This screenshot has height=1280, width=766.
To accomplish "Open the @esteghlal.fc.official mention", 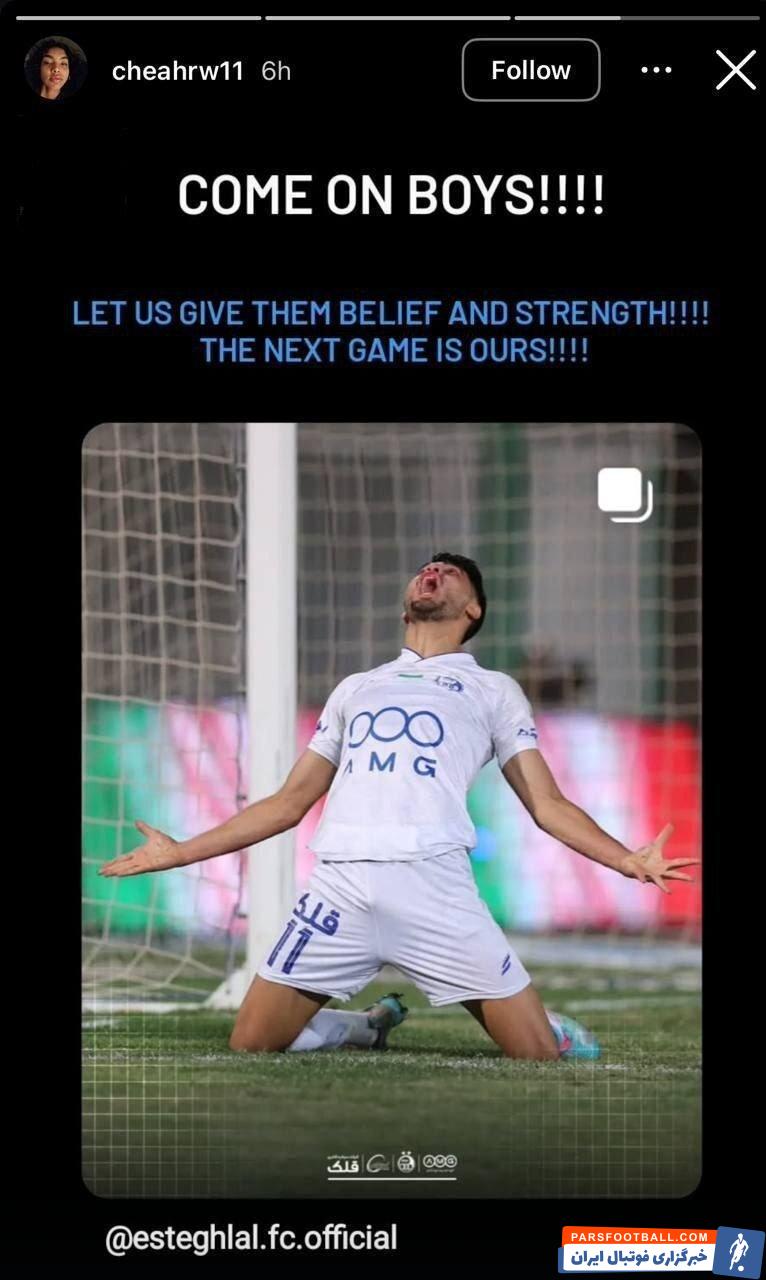I will tap(251, 1238).
